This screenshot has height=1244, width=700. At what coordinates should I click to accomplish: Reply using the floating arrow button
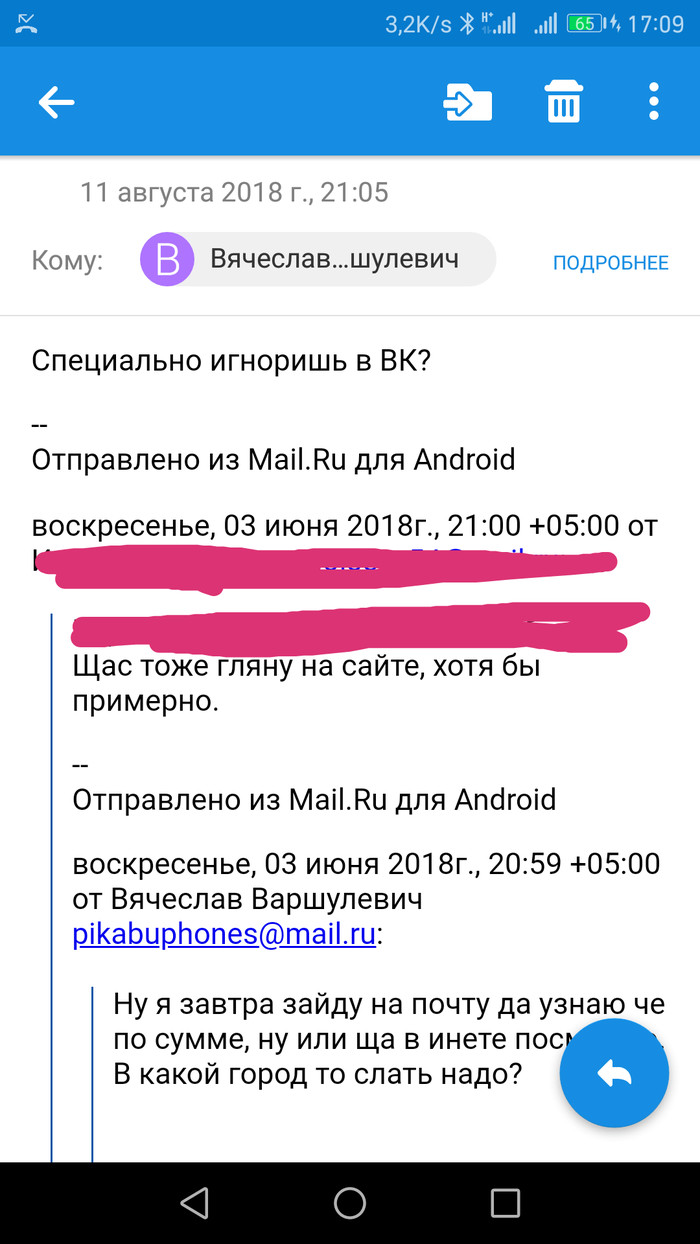[614, 1075]
